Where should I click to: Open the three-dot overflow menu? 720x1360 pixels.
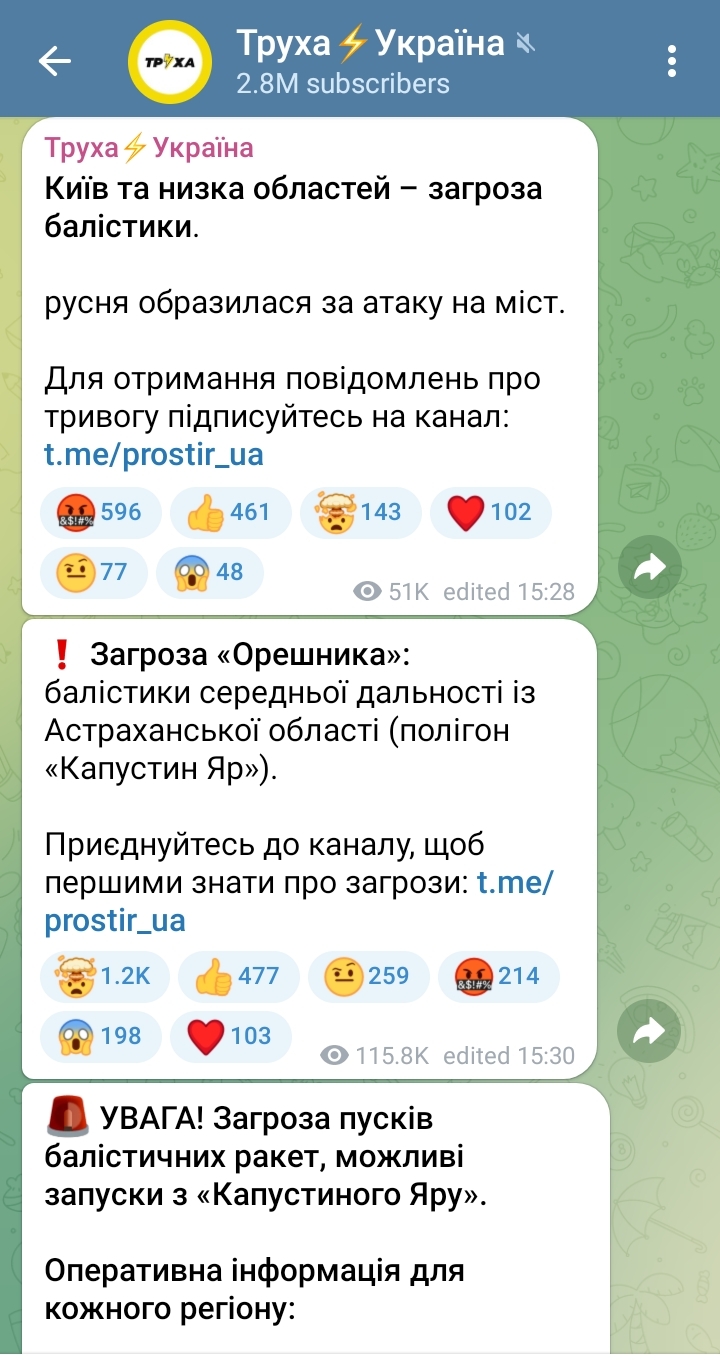(672, 61)
